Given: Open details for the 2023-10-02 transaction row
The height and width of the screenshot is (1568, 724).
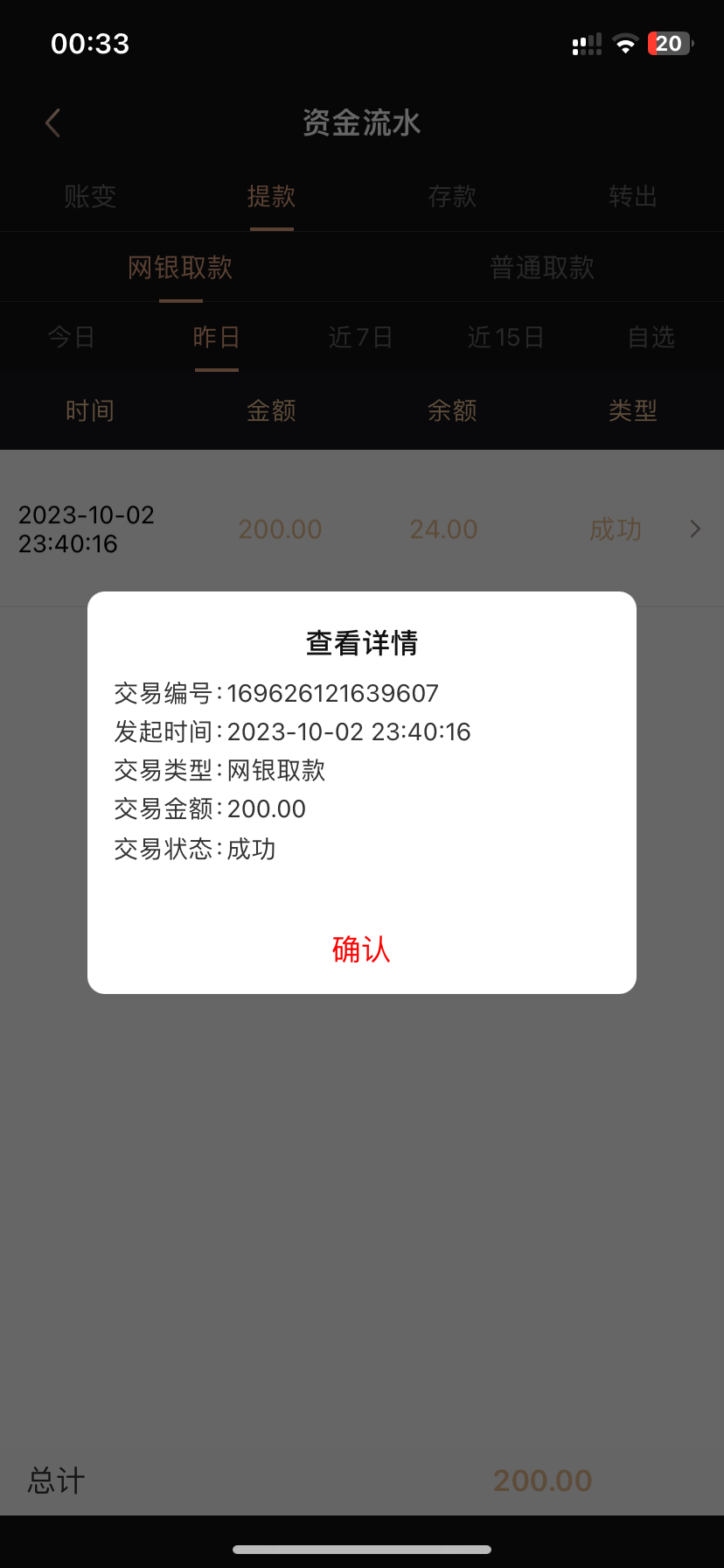Looking at the screenshot, I should (x=85, y=528).
